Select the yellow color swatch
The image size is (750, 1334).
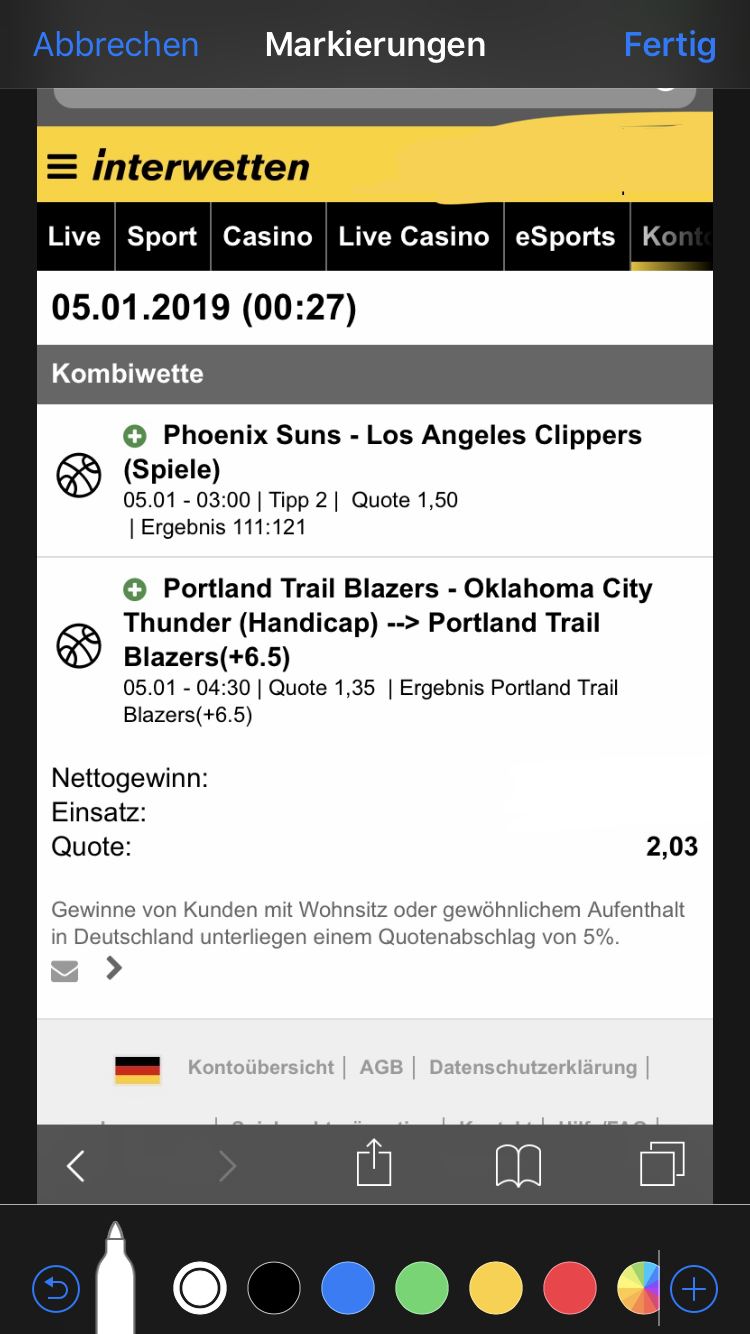pos(496,1288)
